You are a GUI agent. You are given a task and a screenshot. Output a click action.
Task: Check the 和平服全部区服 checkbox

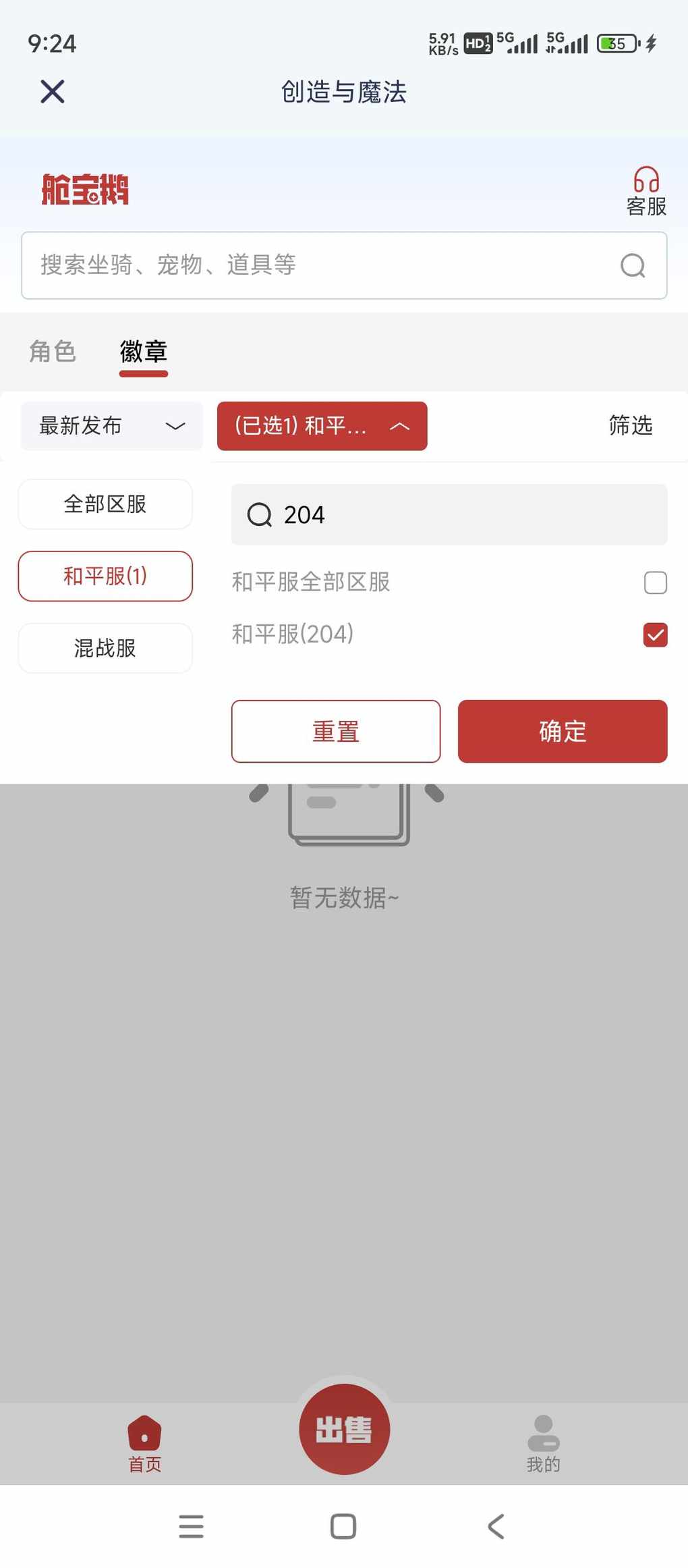[655, 583]
